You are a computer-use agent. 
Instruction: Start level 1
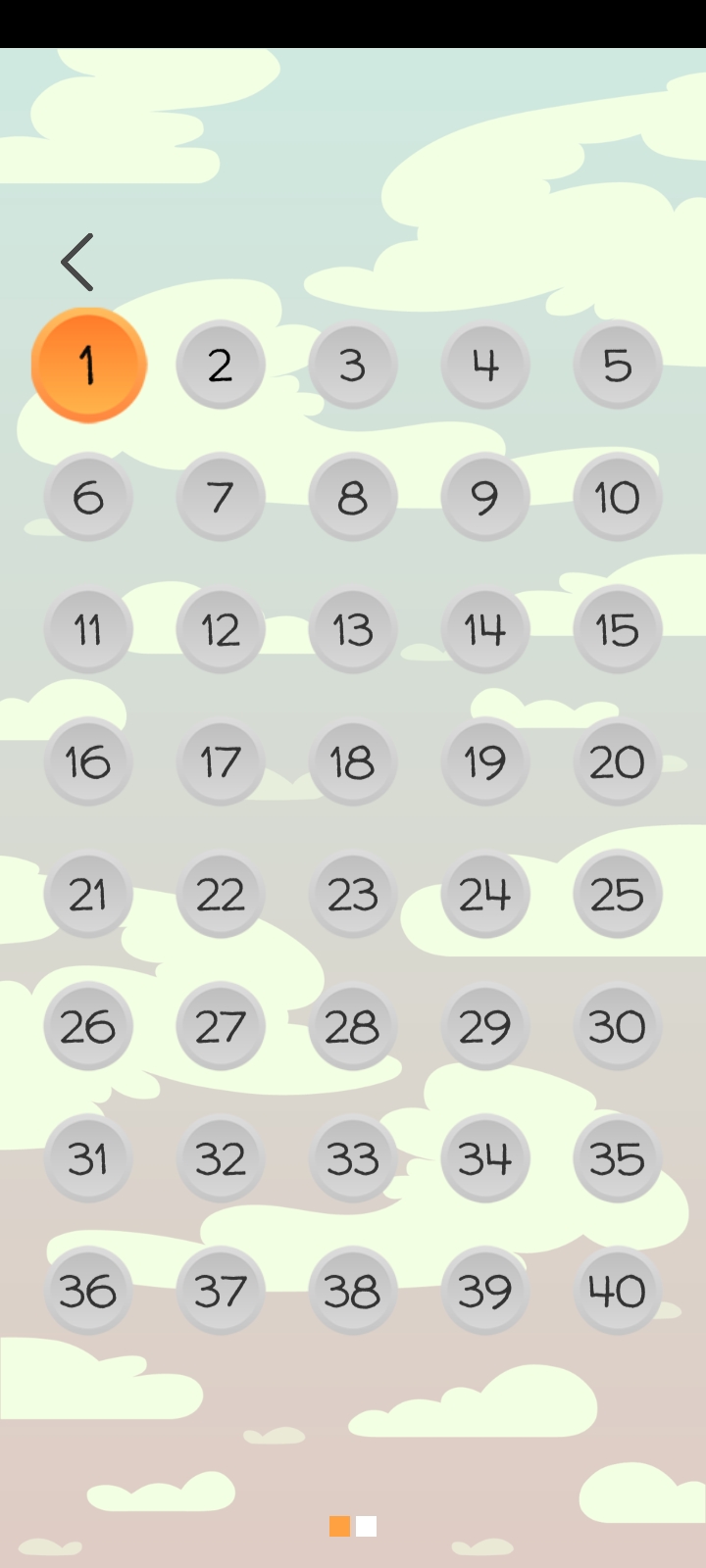pyautogui.click(x=88, y=365)
